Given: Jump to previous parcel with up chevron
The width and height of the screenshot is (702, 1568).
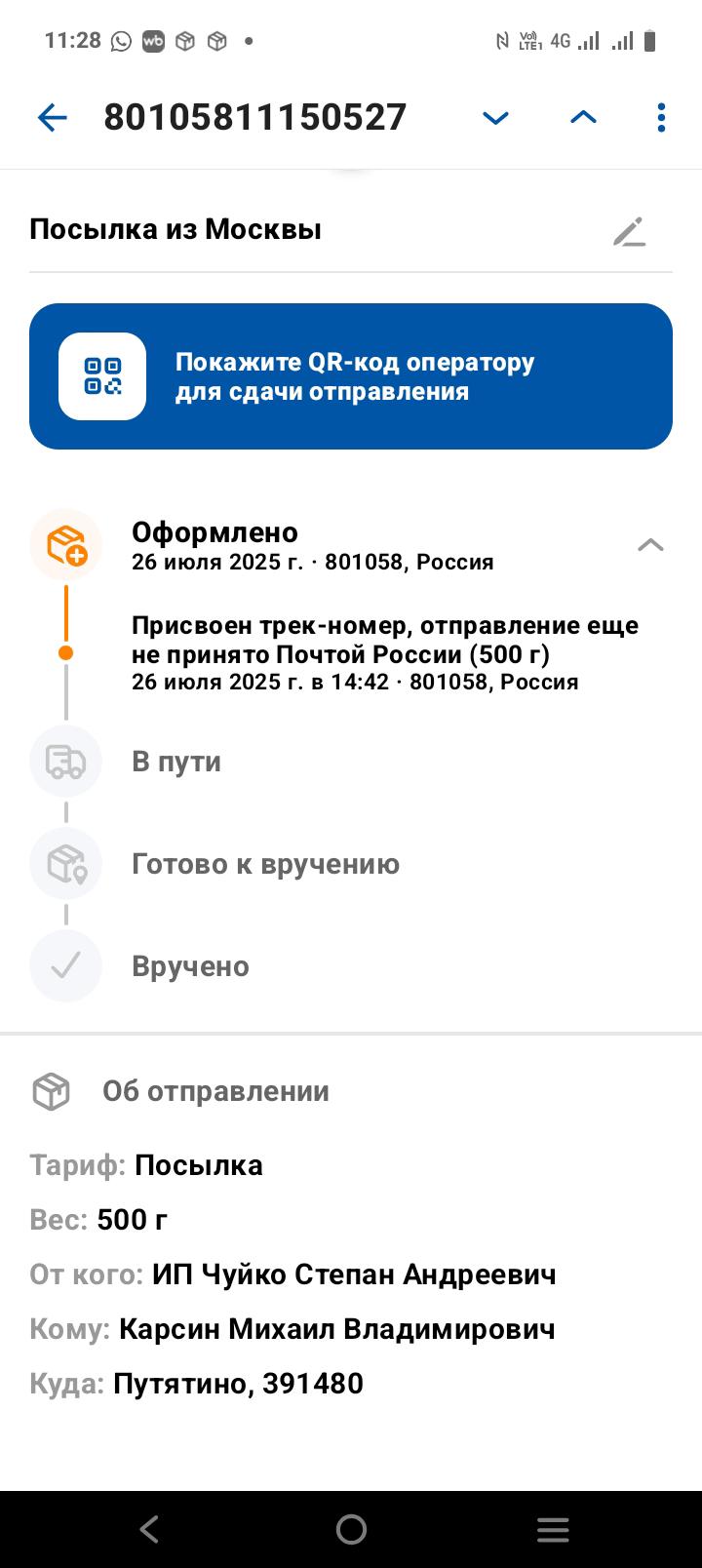Looking at the screenshot, I should (x=583, y=118).
